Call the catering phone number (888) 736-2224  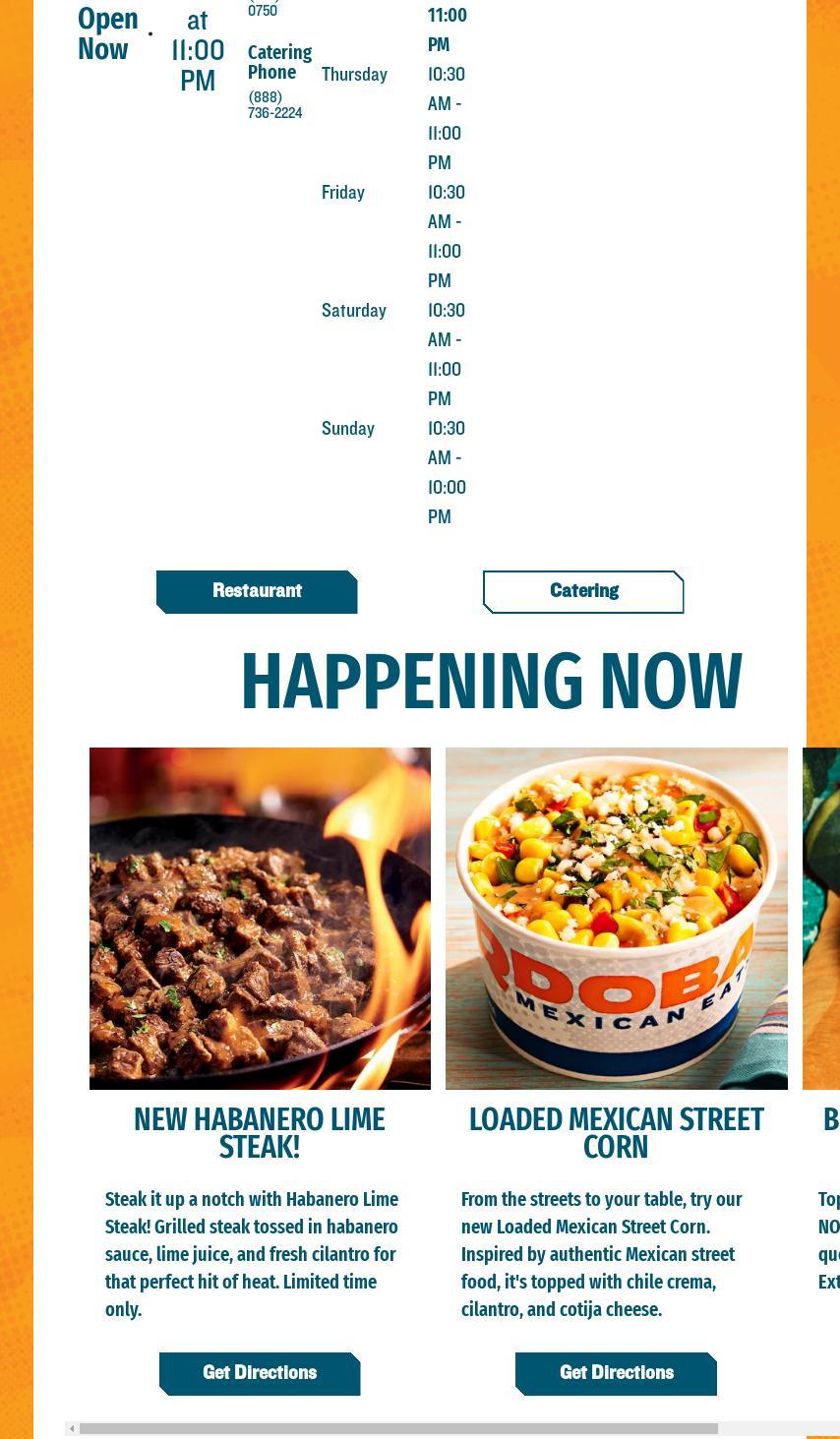pyautogui.click(x=274, y=105)
